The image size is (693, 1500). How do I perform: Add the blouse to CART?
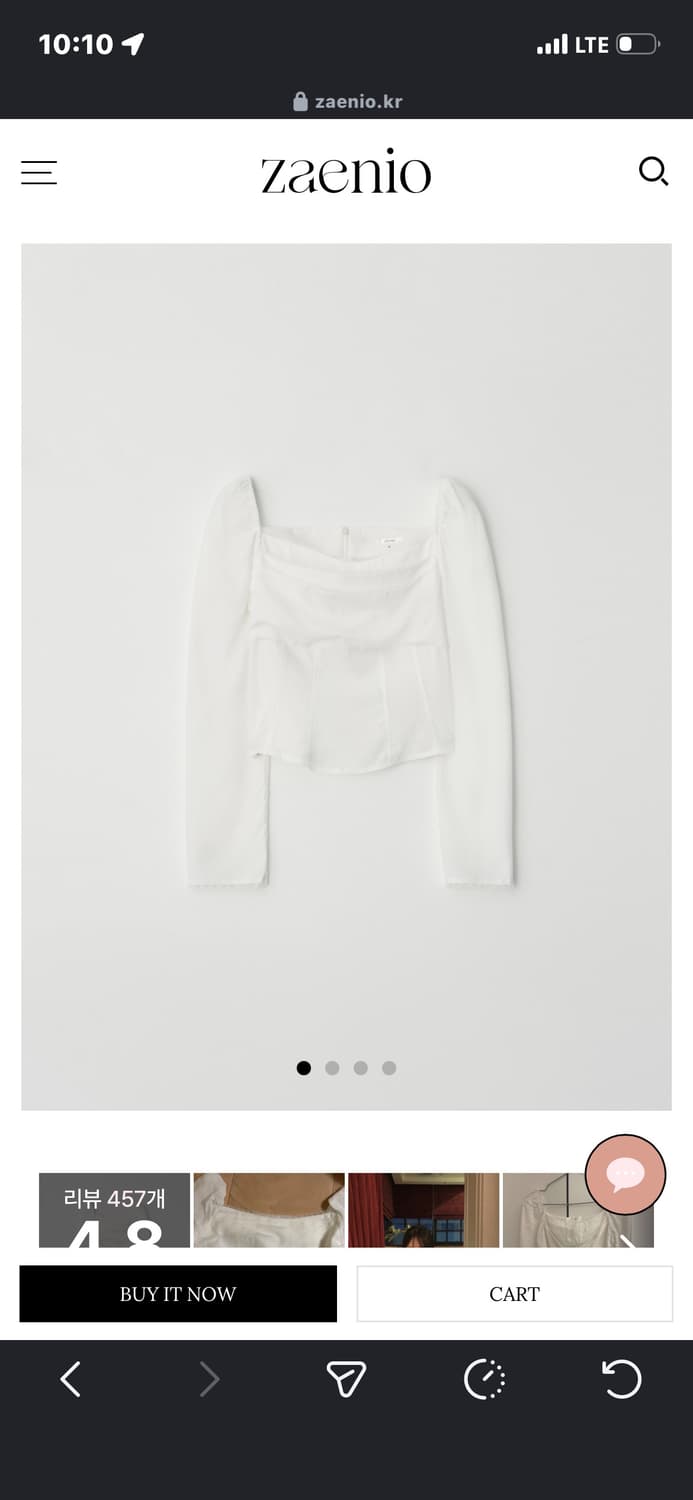click(514, 1294)
